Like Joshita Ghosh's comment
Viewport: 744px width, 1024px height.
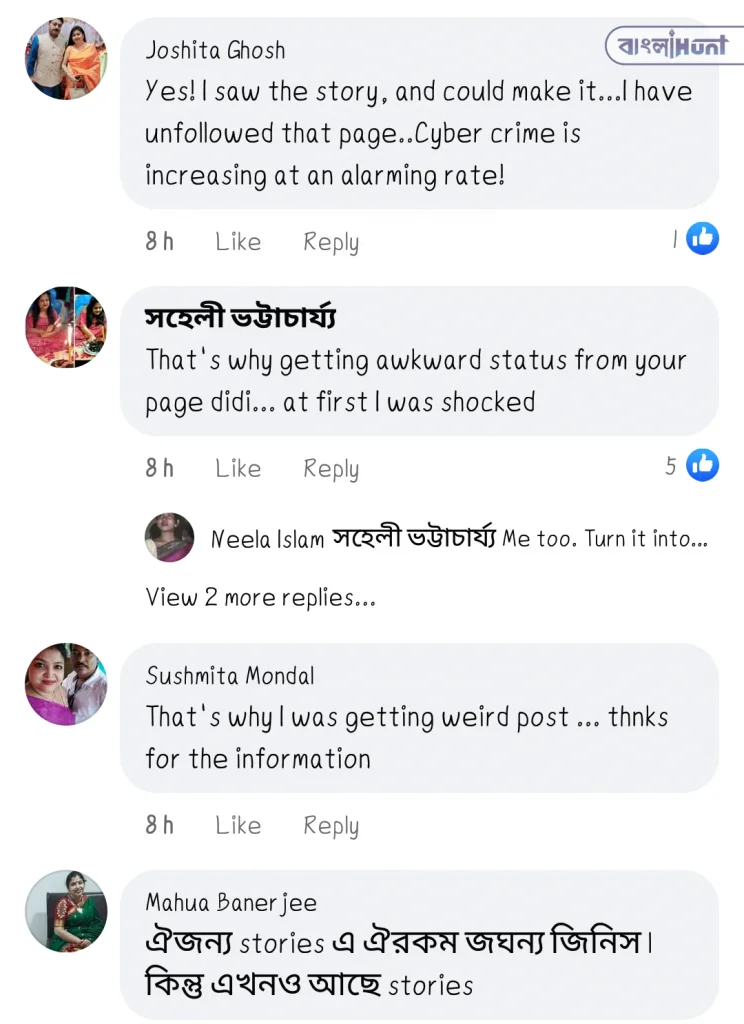coord(238,242)
